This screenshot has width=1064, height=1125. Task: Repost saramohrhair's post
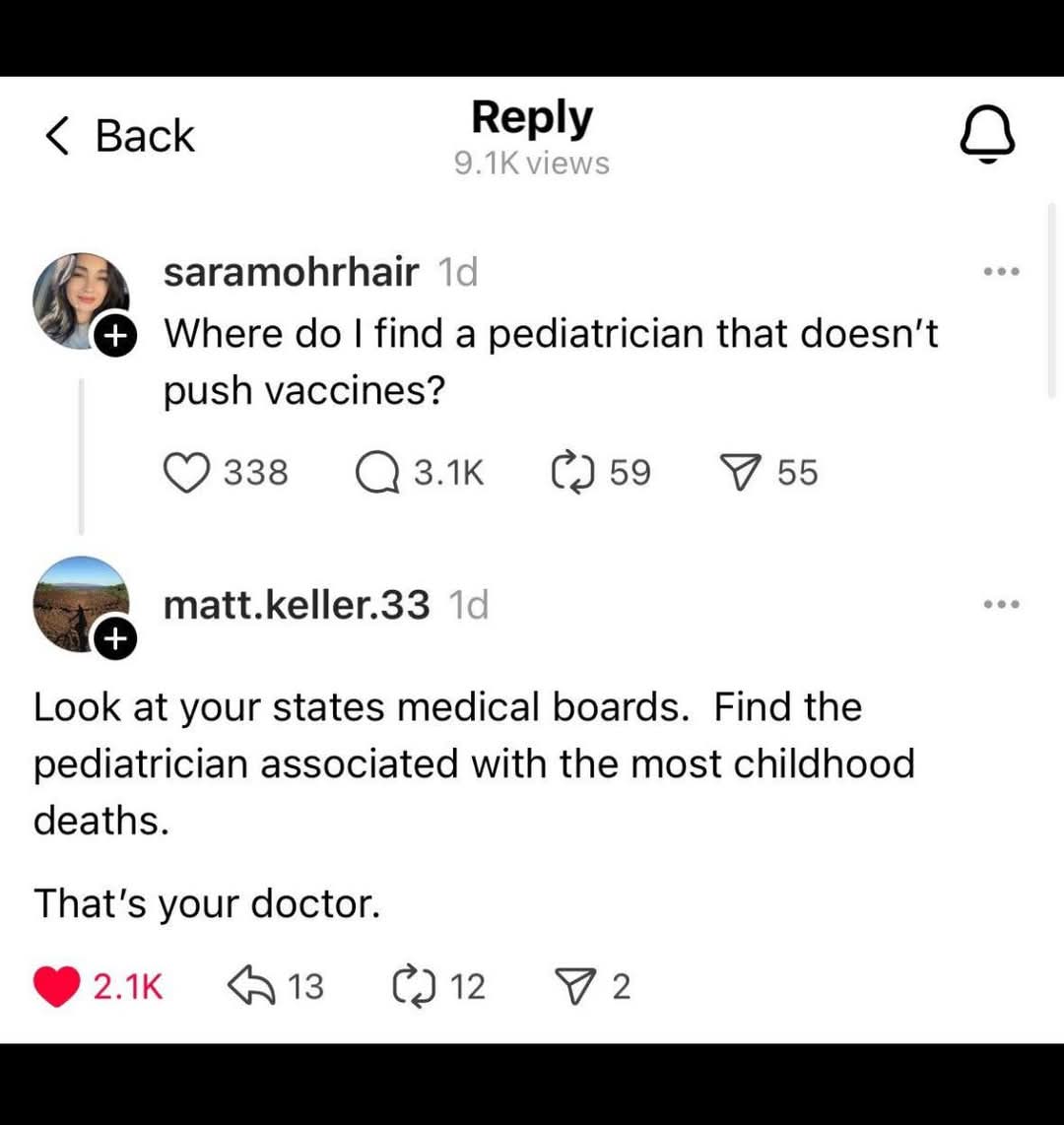(569, 473)
